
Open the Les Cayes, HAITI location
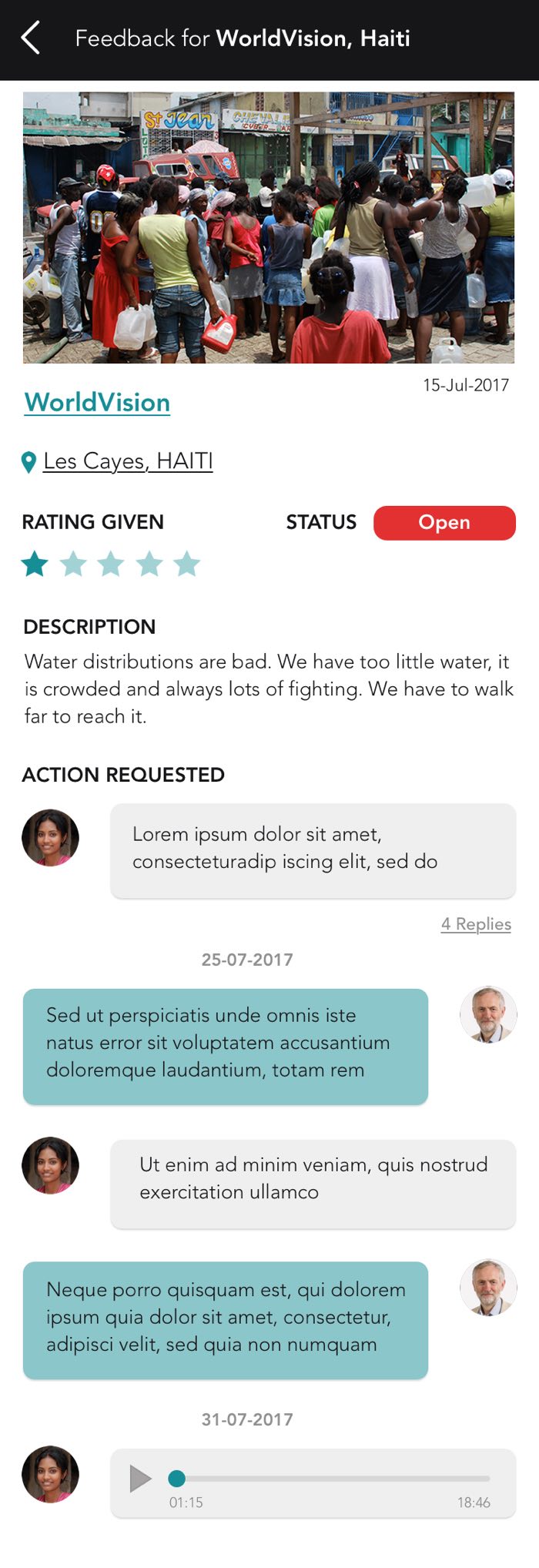click(127, 461)
